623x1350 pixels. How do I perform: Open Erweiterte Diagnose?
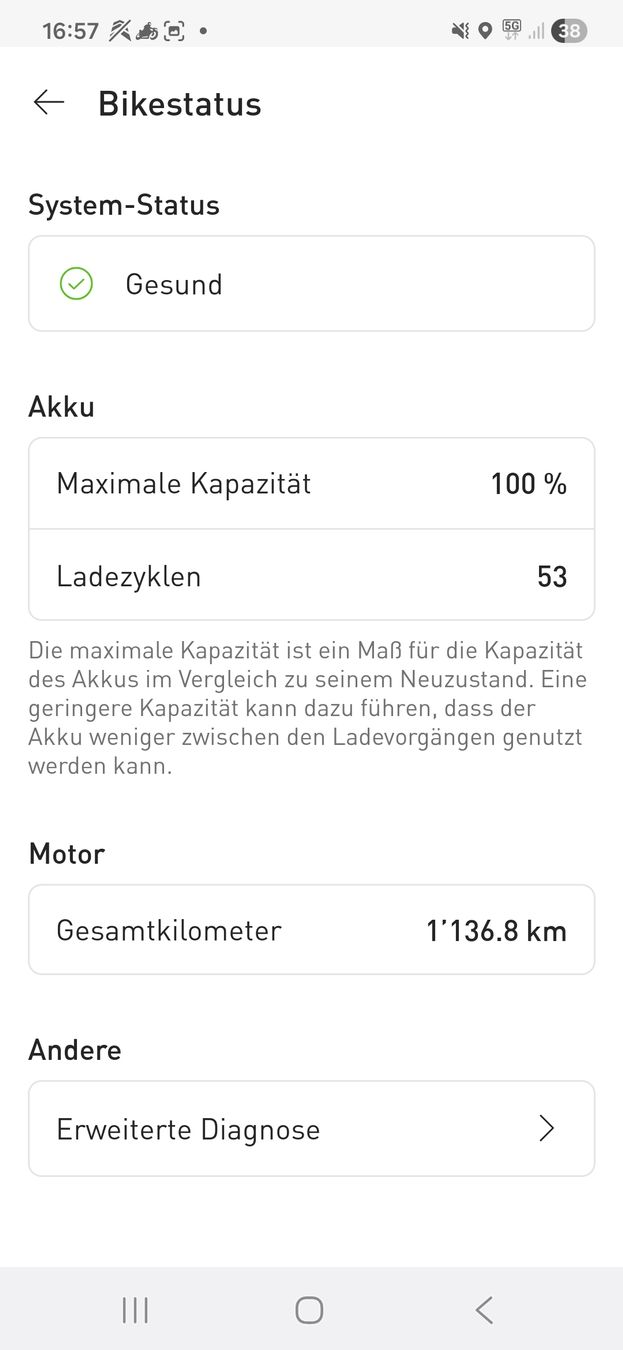(x=311, y=1129)
